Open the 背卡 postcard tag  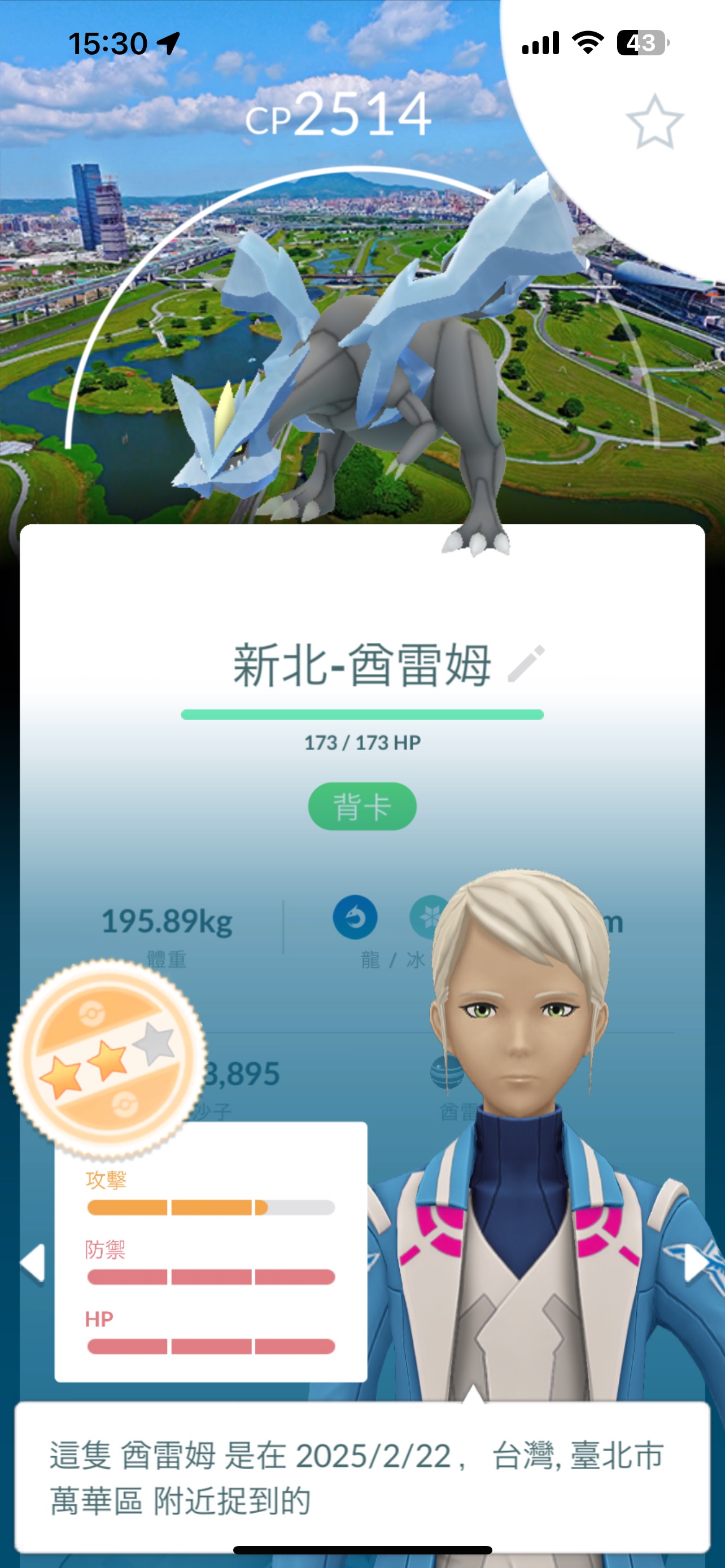pyautogui.click(x=362, y=807)
